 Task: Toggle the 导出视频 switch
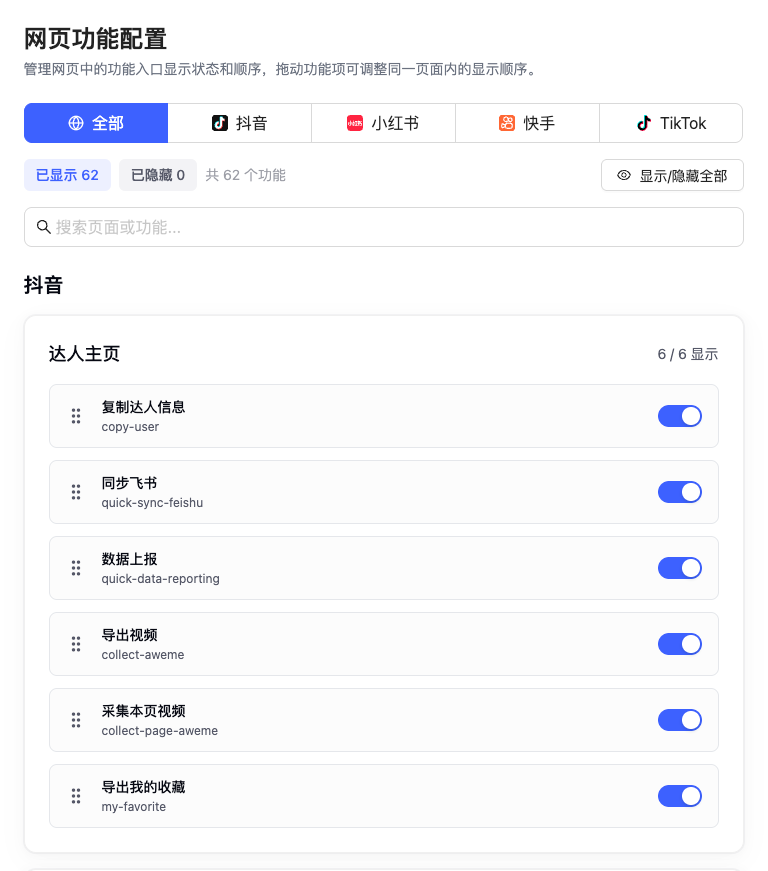(680, 644)
